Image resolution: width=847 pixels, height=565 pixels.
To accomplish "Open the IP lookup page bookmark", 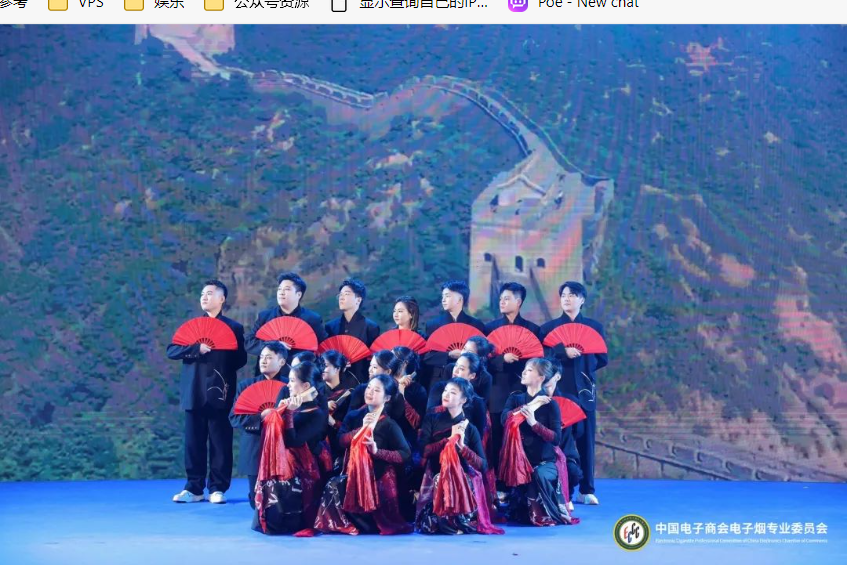I will (x=410, y=4).
